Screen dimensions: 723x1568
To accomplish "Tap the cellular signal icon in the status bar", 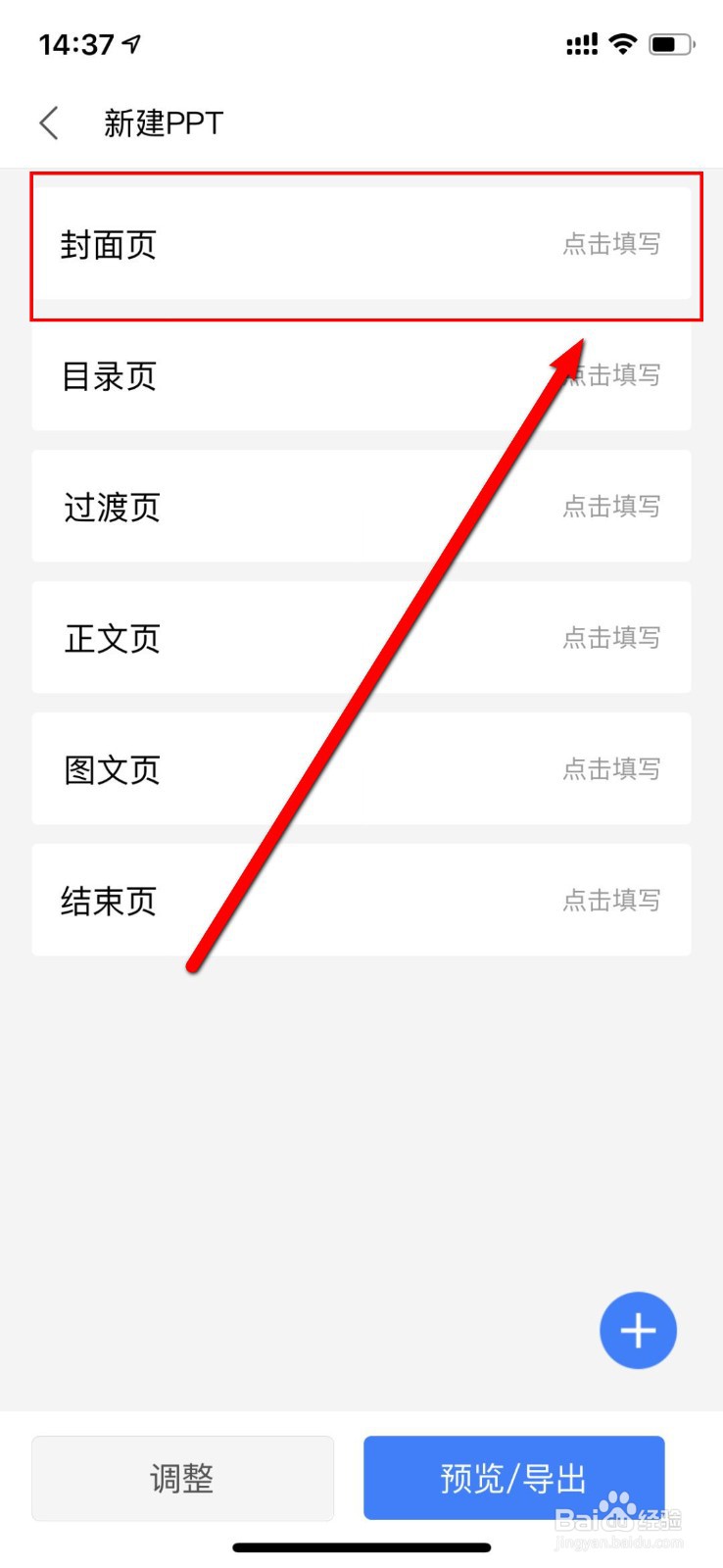I will [x=580, y=43].
